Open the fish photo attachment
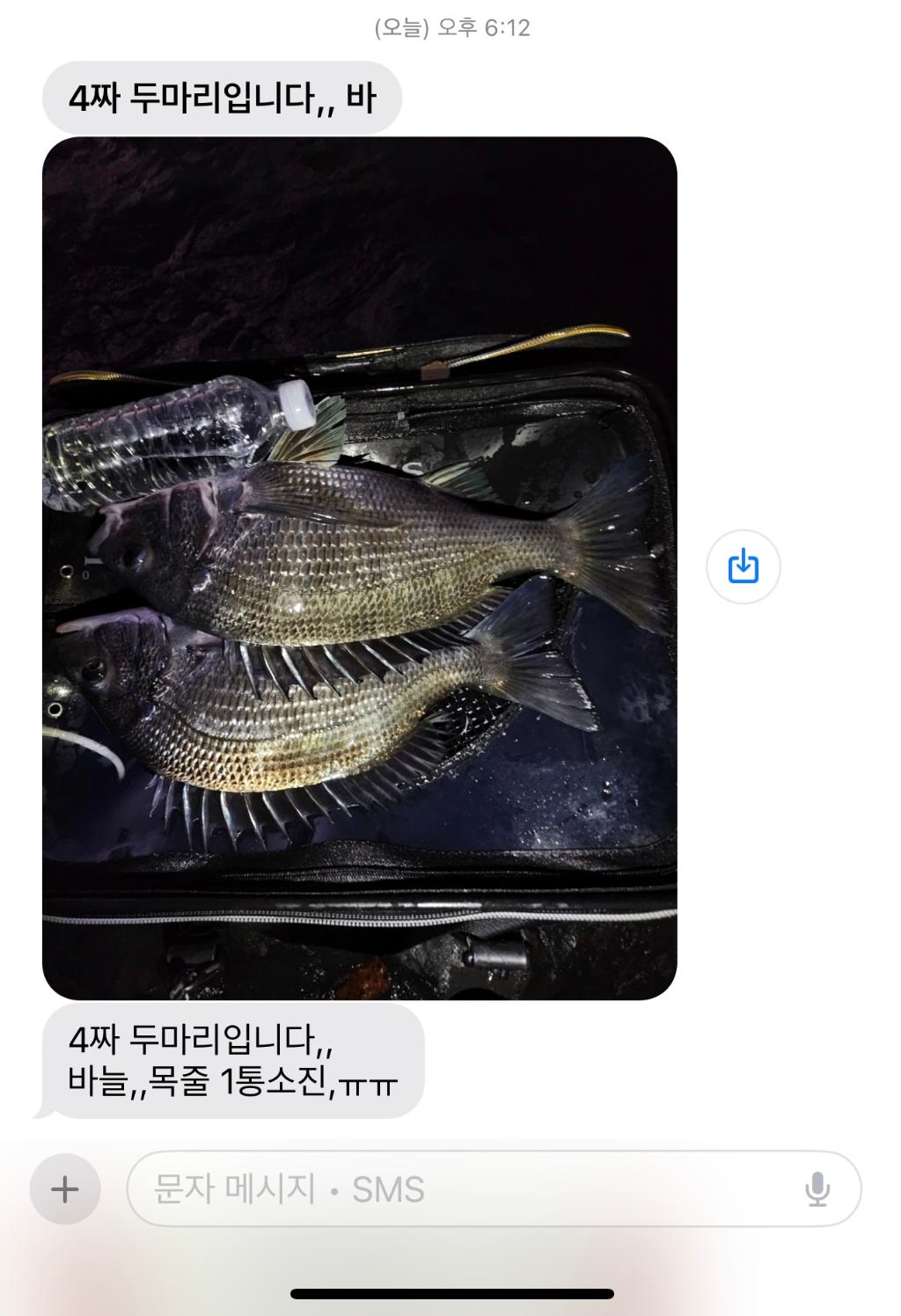The image size is (901, 1316). coord(359,567)
